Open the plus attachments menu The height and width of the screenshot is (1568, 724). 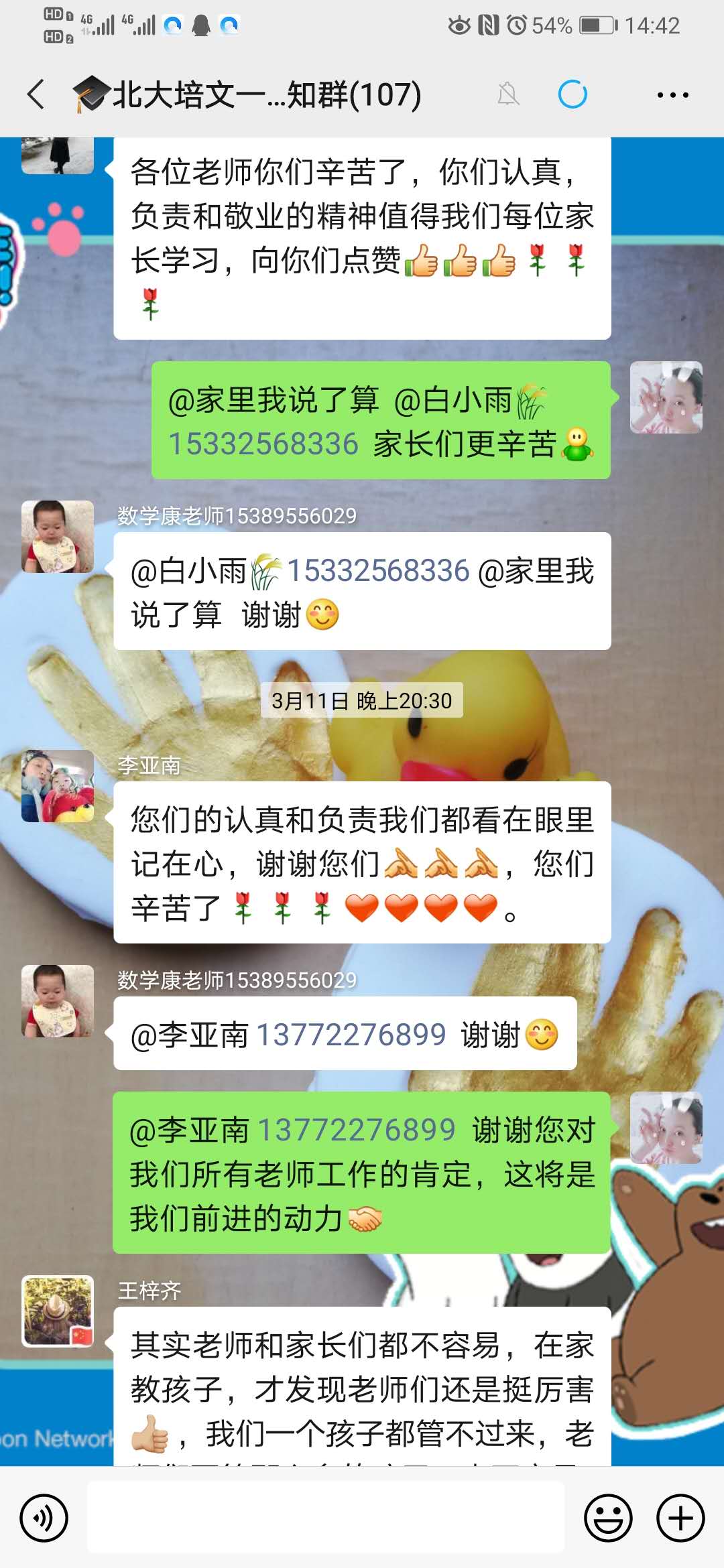(x=680, y=1518)
